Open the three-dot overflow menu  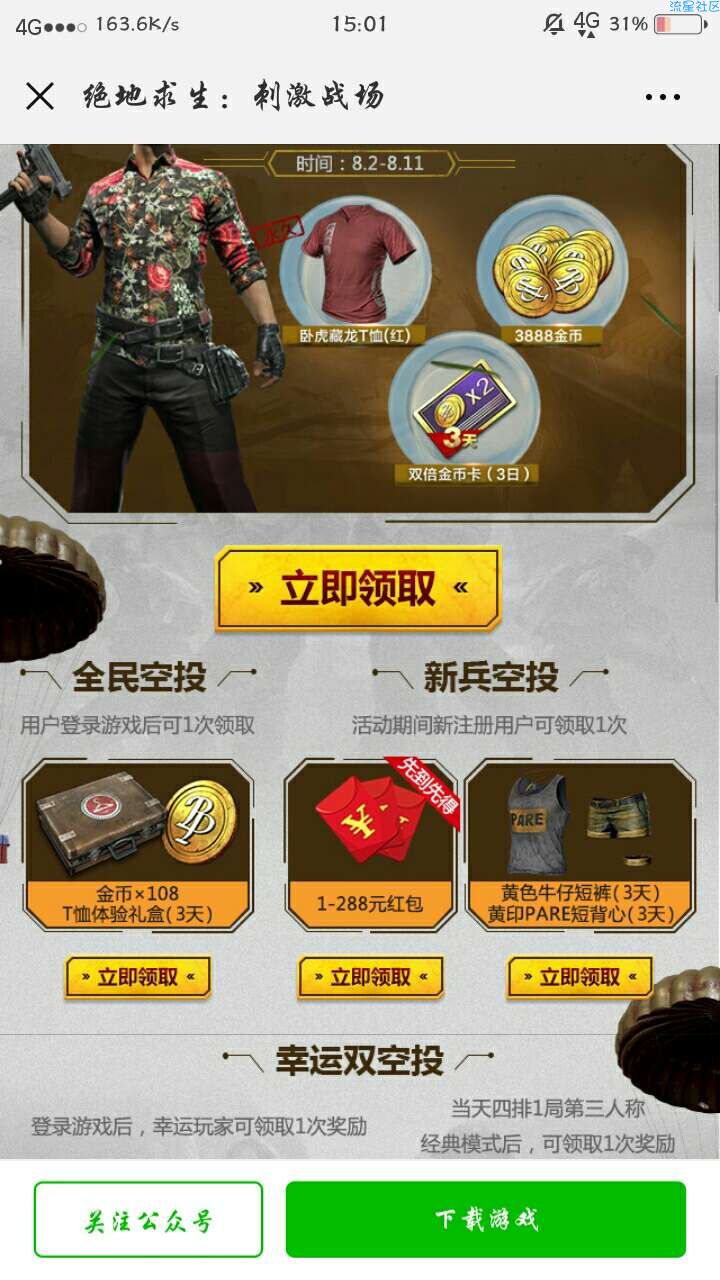[x=662, y=97]
